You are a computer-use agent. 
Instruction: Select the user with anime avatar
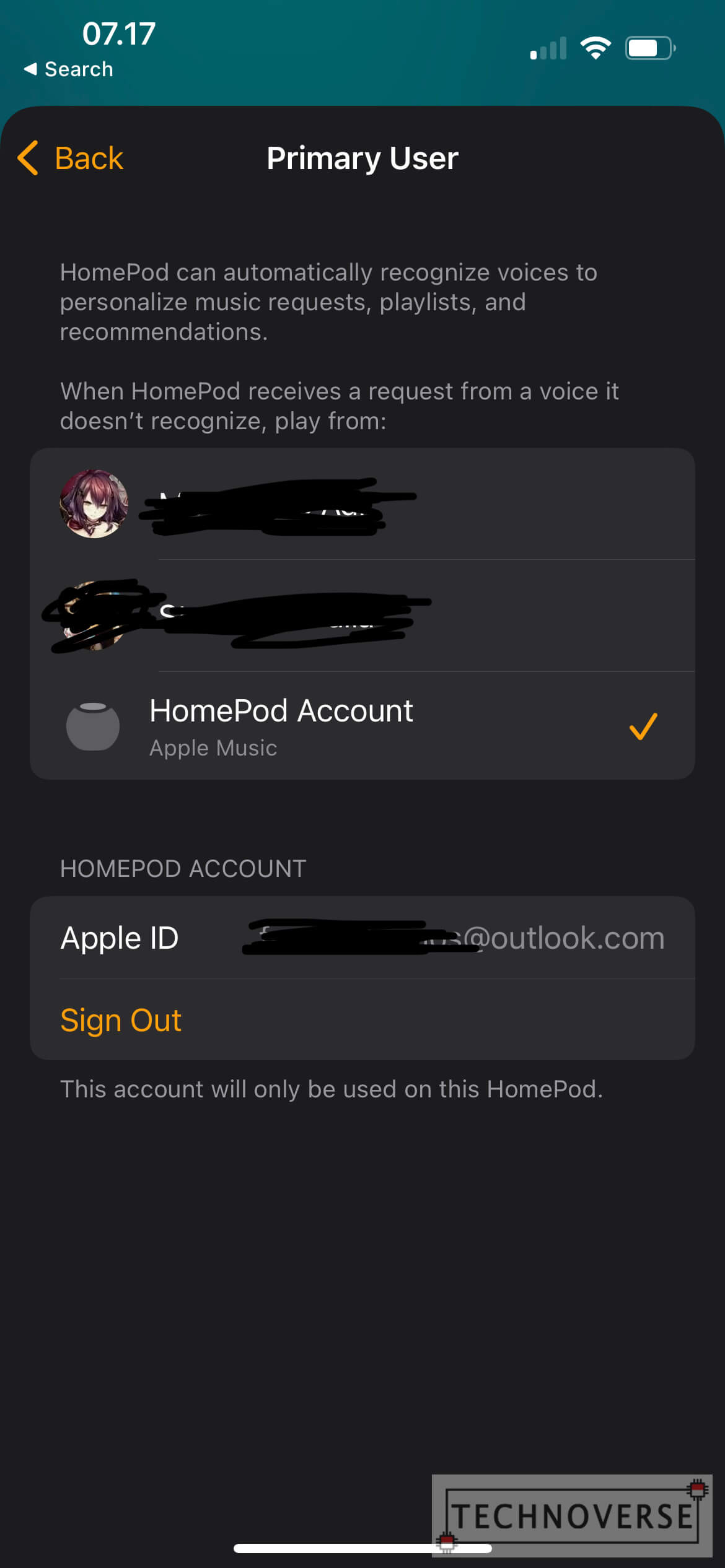pyautogui.click(x=362, y=504)
